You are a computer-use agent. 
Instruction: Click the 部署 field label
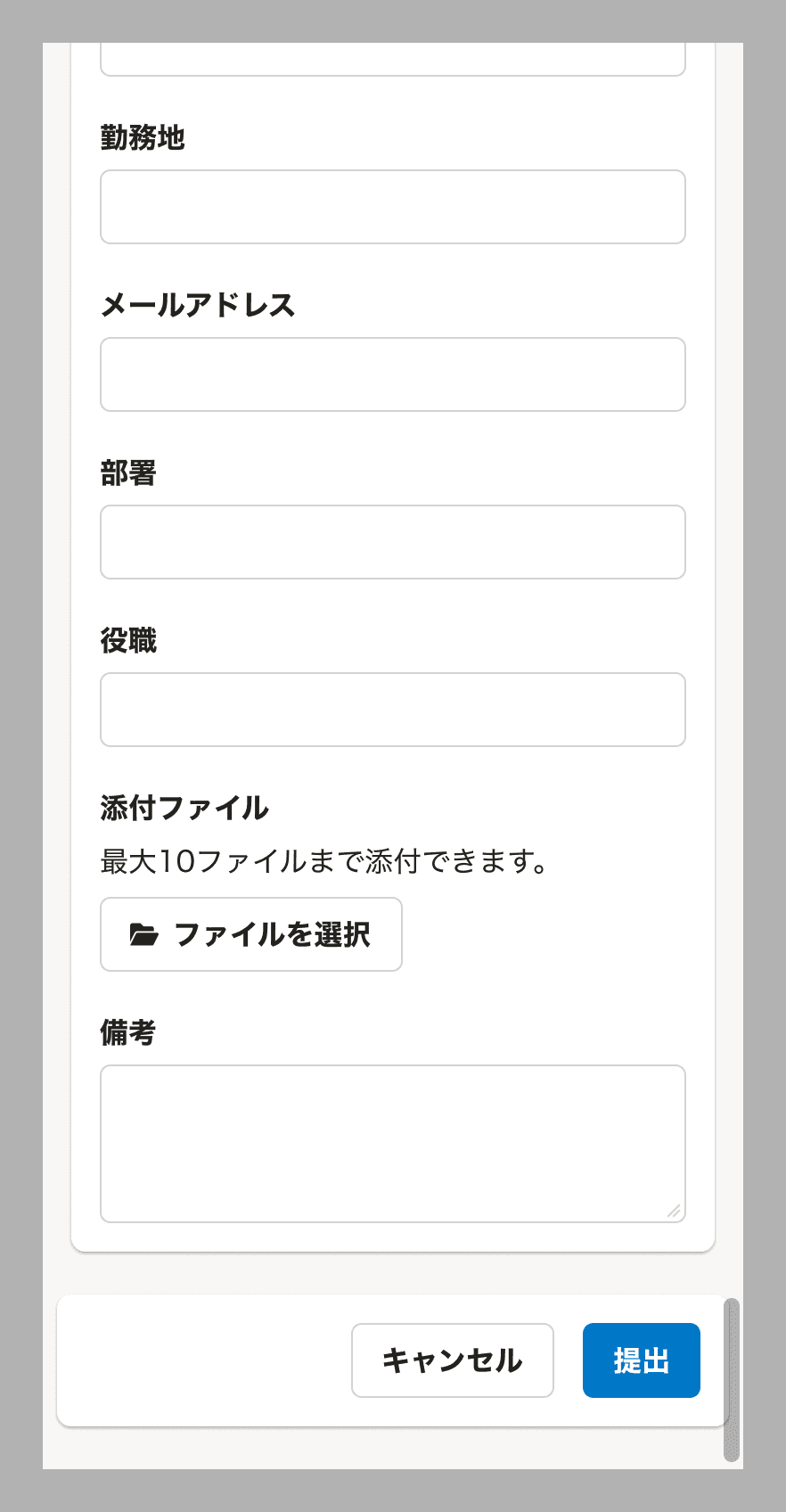(129, 474)
